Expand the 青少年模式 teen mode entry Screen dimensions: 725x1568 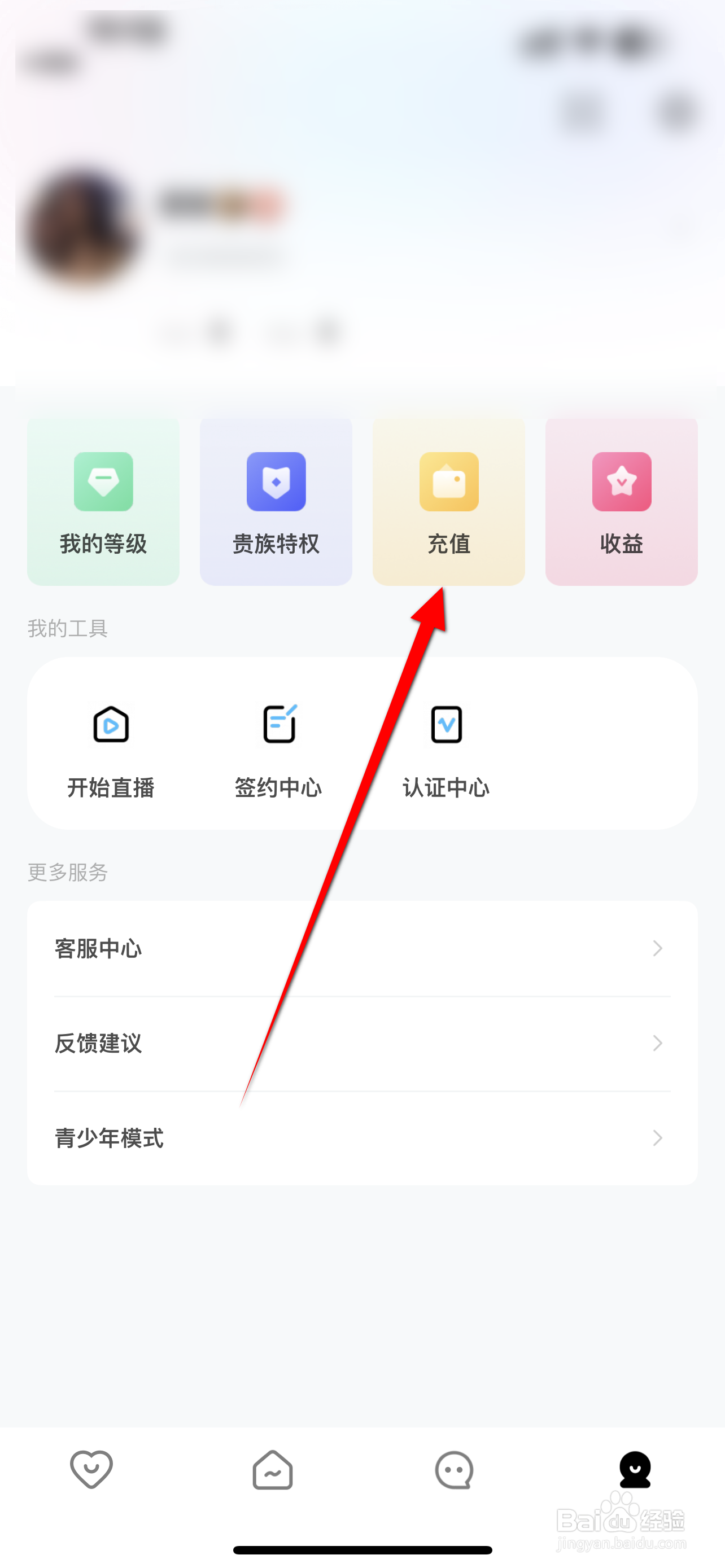(657, 1138)
